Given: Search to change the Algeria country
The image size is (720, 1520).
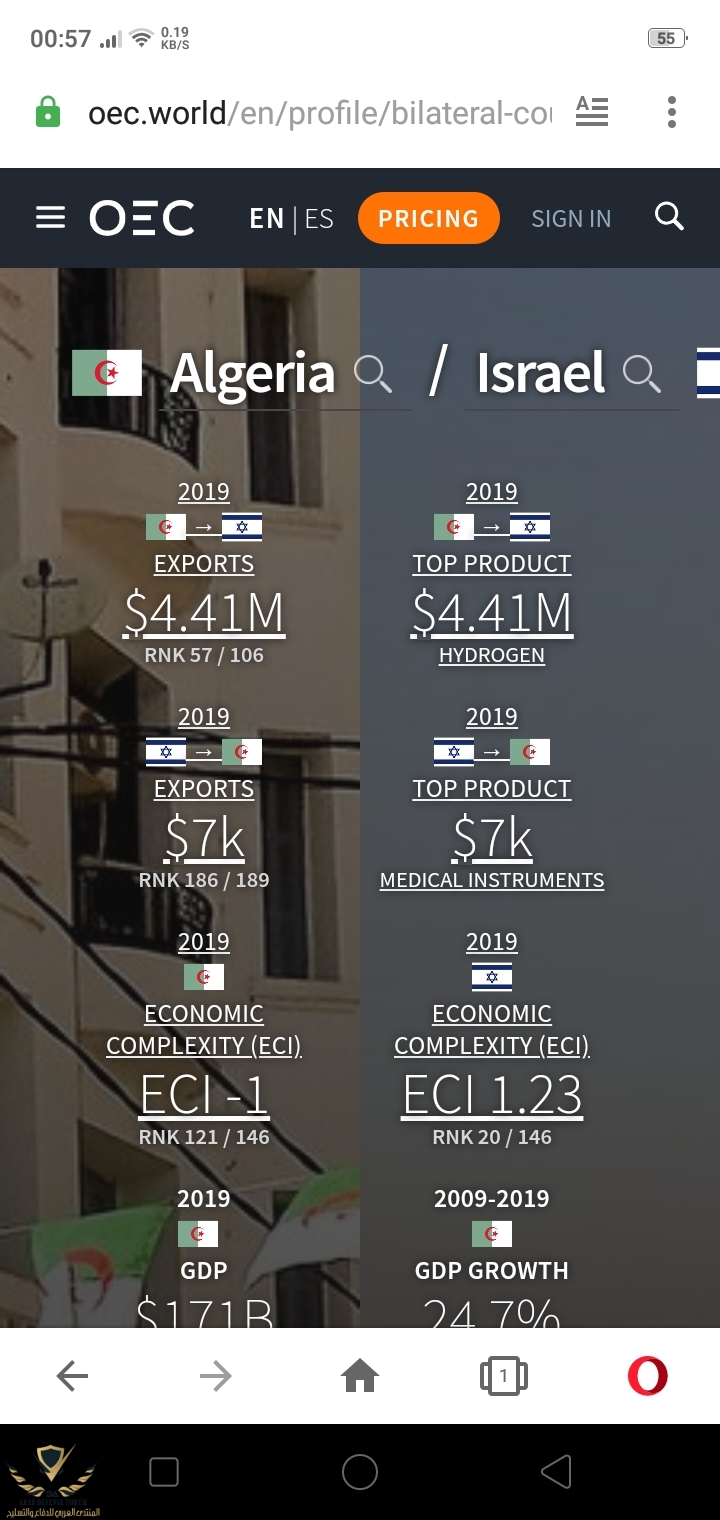Looking at the screenshot, I should [x=373, y=375].
